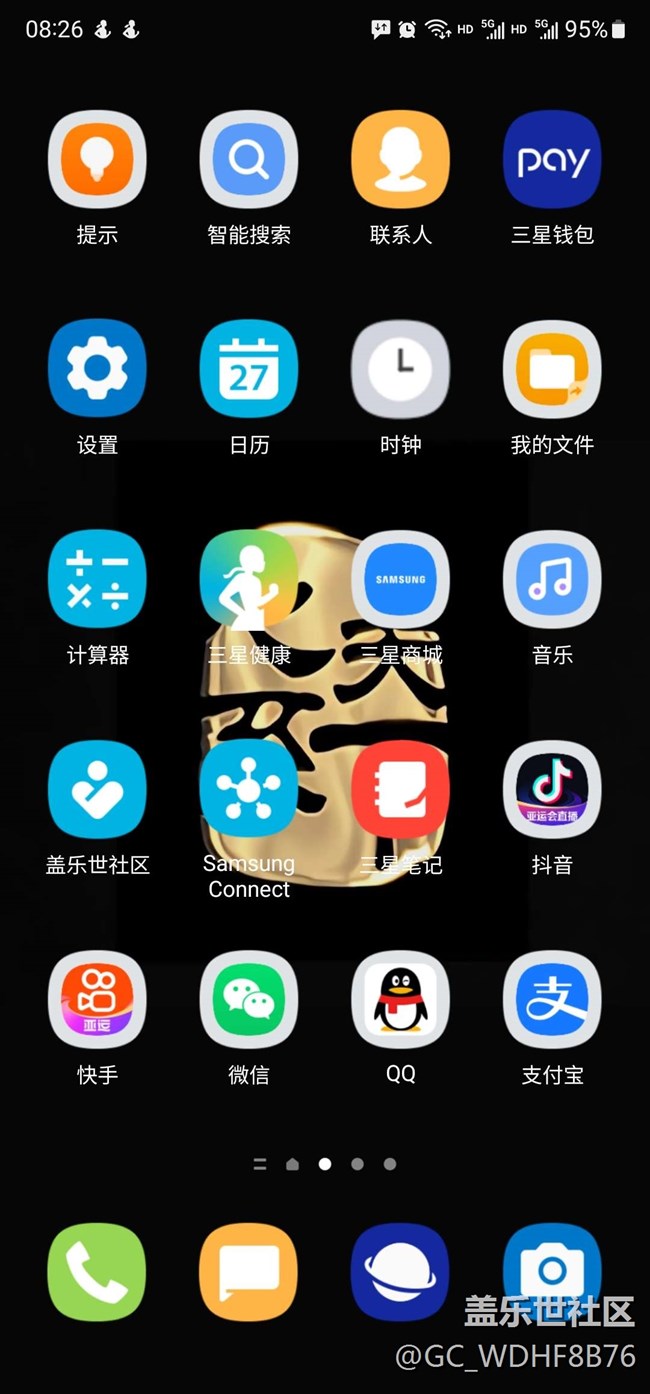Open the 盖乐世社区 community app
The width and height of the screenshot is (650, 1394).
(97, 789)
